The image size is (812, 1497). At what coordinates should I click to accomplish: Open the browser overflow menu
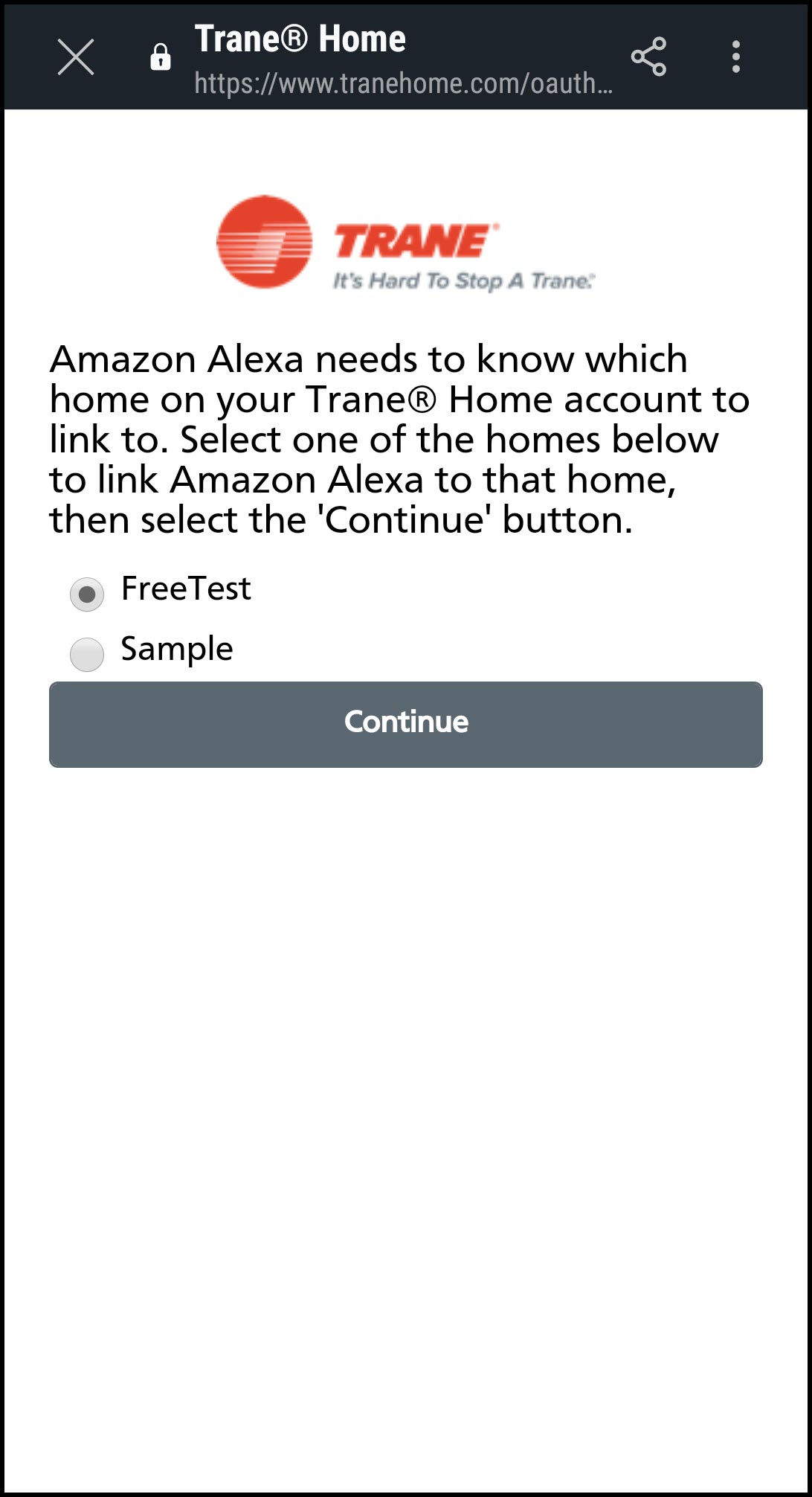coord(735,57)
